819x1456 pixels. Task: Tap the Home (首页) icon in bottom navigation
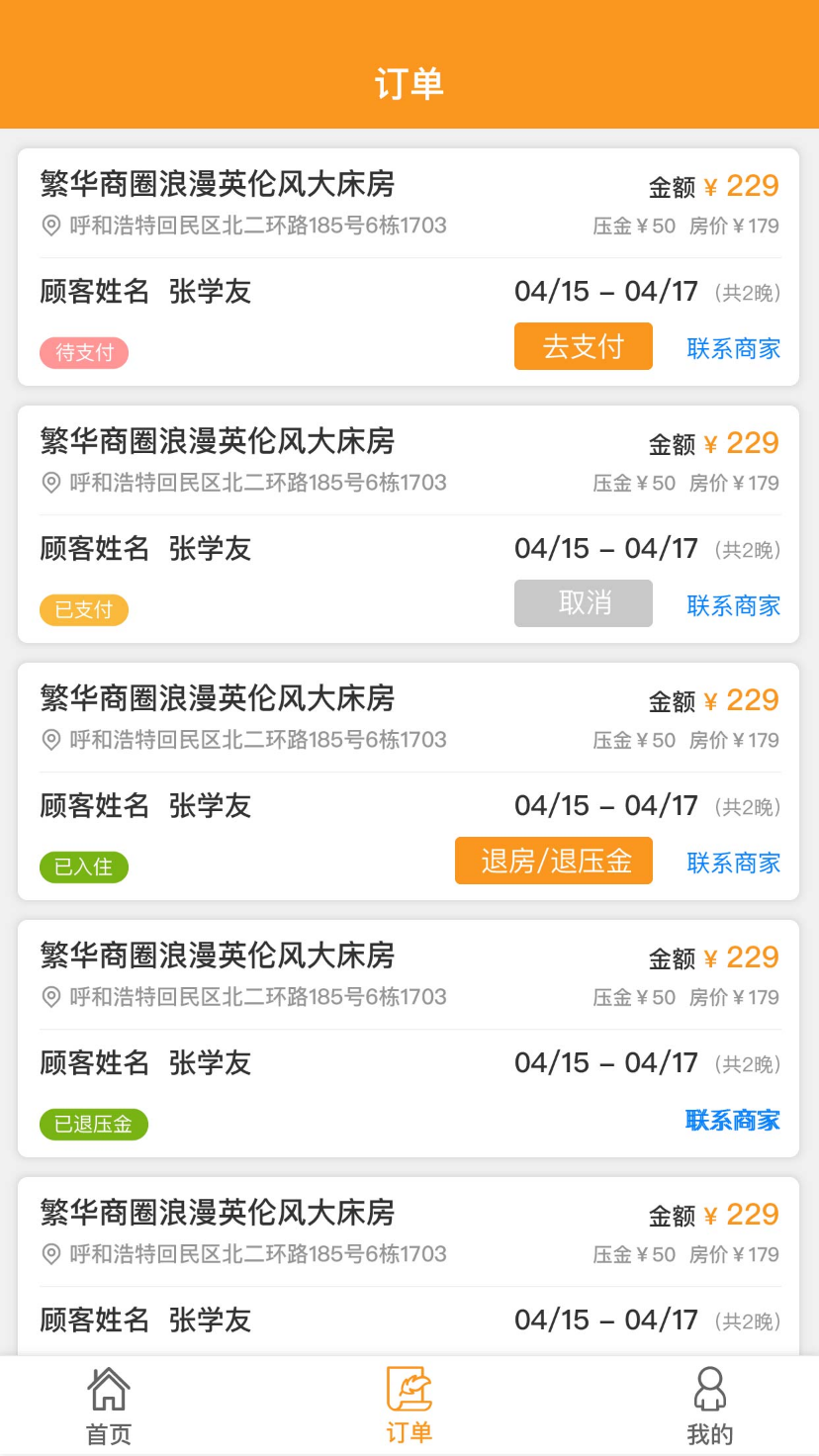(108, 1389)
